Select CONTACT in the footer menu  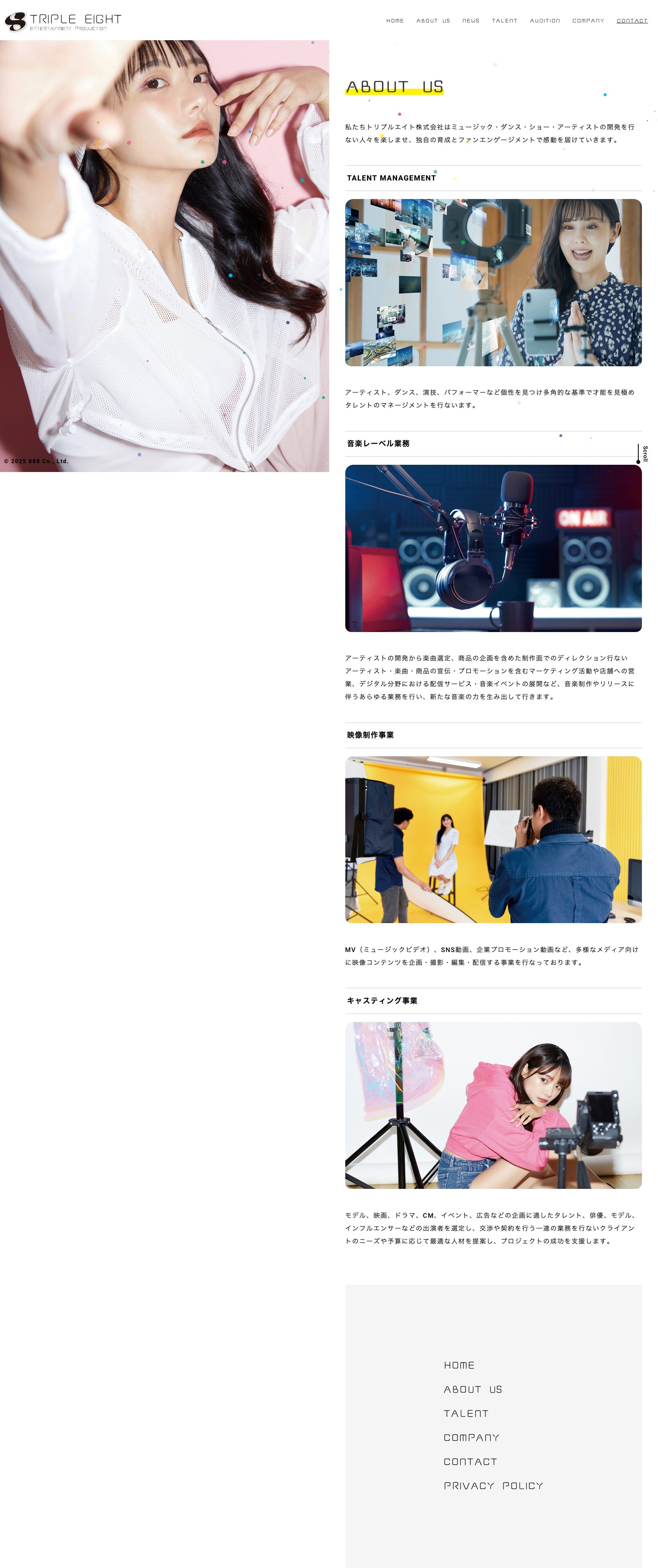click(x=470, y=1461)
